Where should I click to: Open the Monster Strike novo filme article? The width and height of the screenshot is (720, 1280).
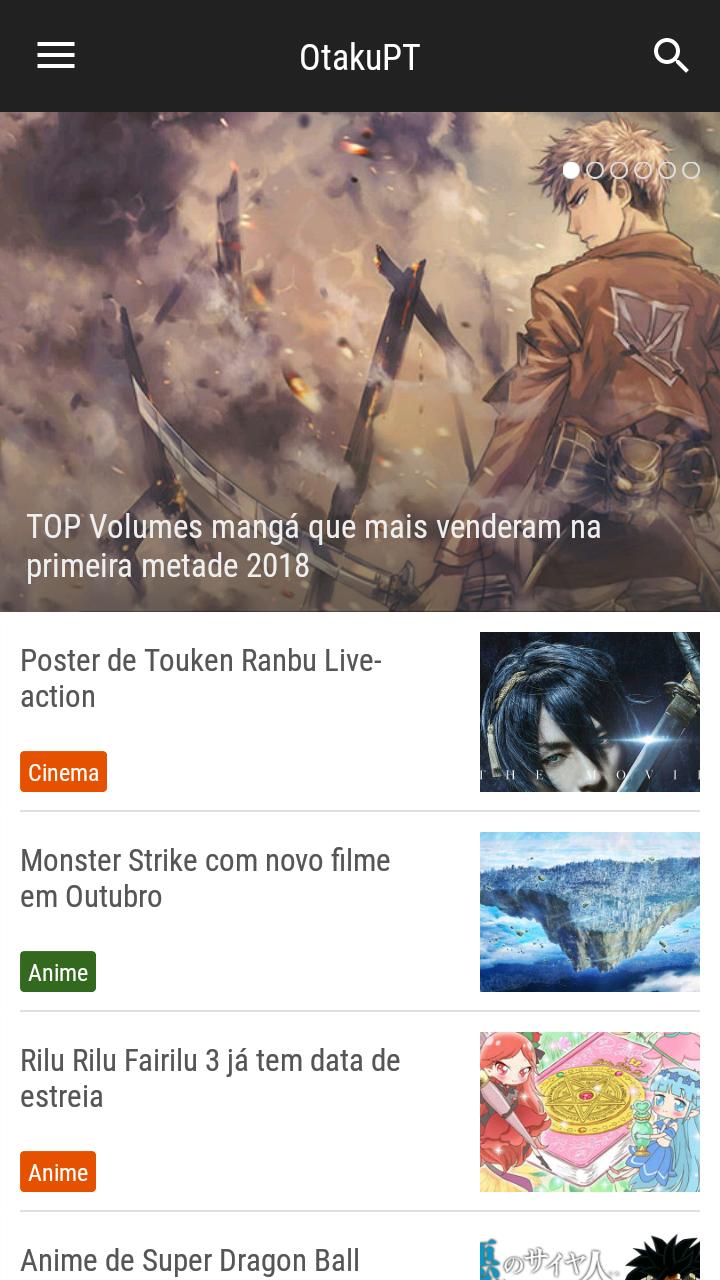click(x=205, y=878)
